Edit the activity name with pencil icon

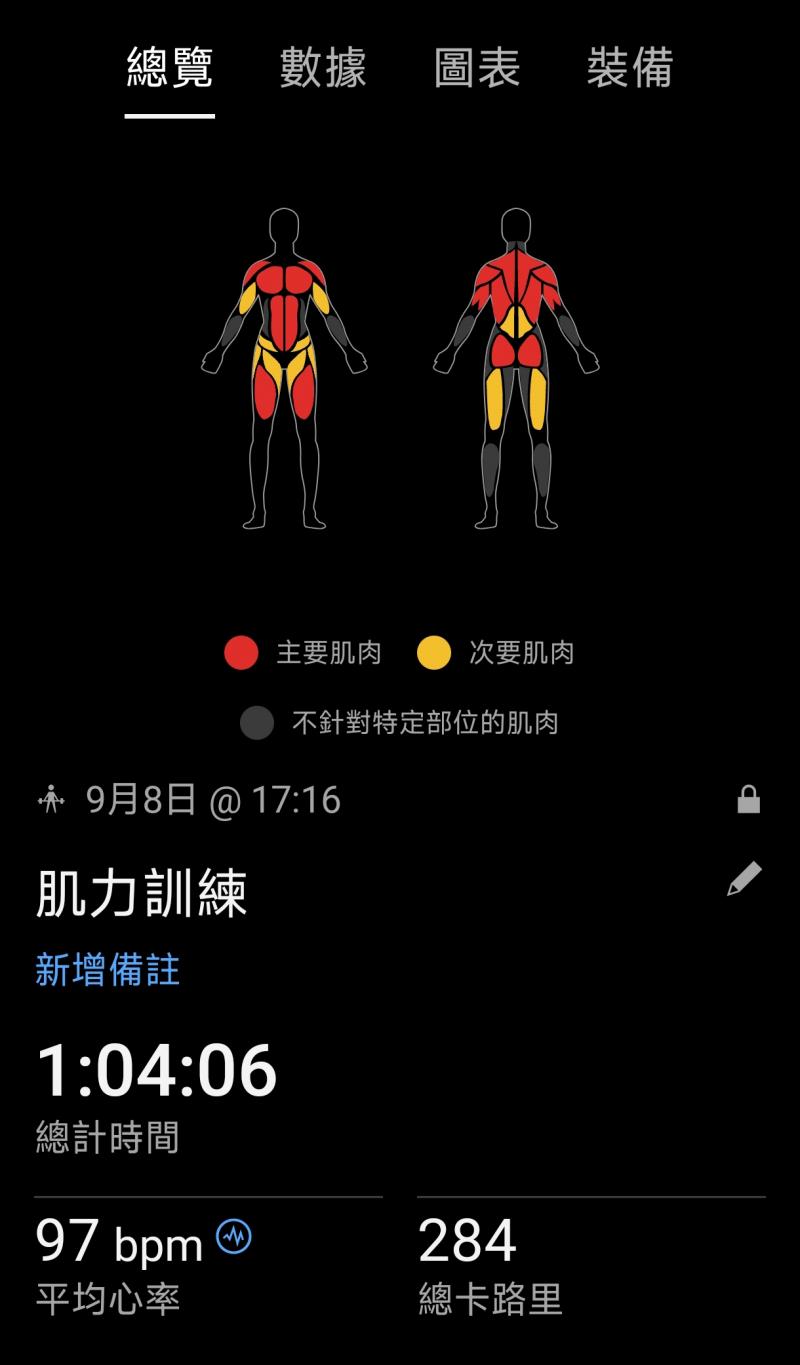coord(744,879)
